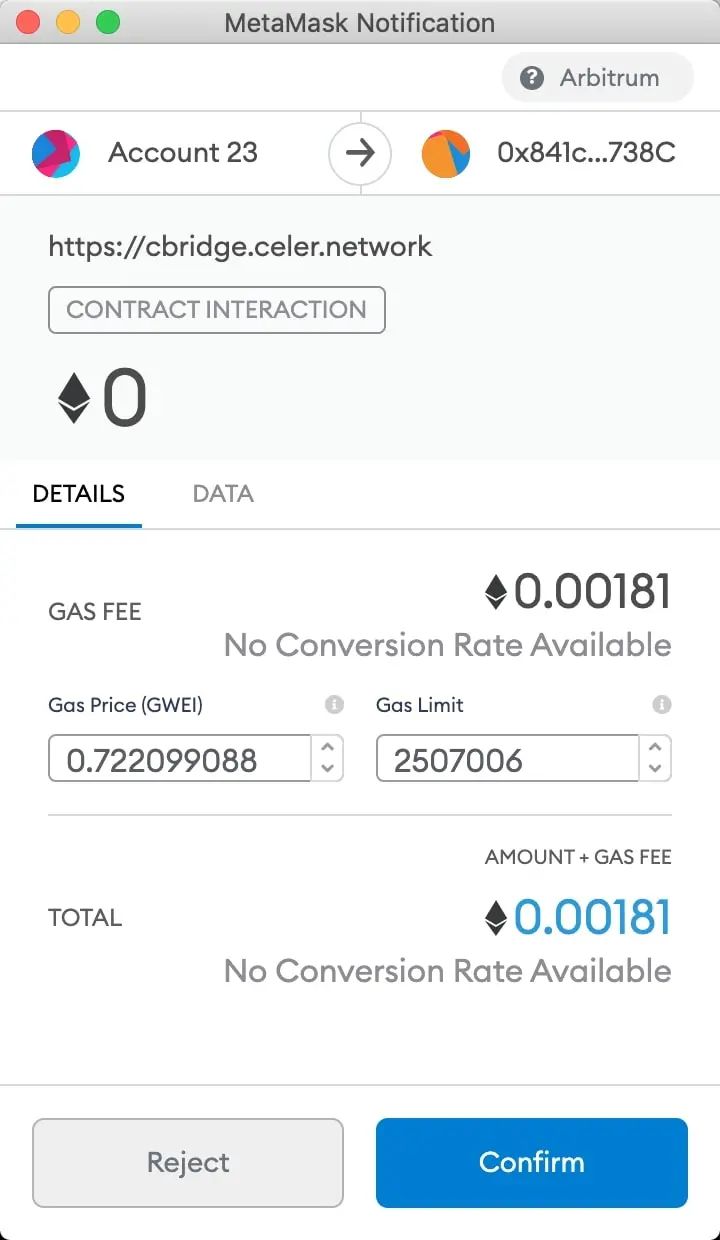Confirm the contract interaction

click(531, 1162)
